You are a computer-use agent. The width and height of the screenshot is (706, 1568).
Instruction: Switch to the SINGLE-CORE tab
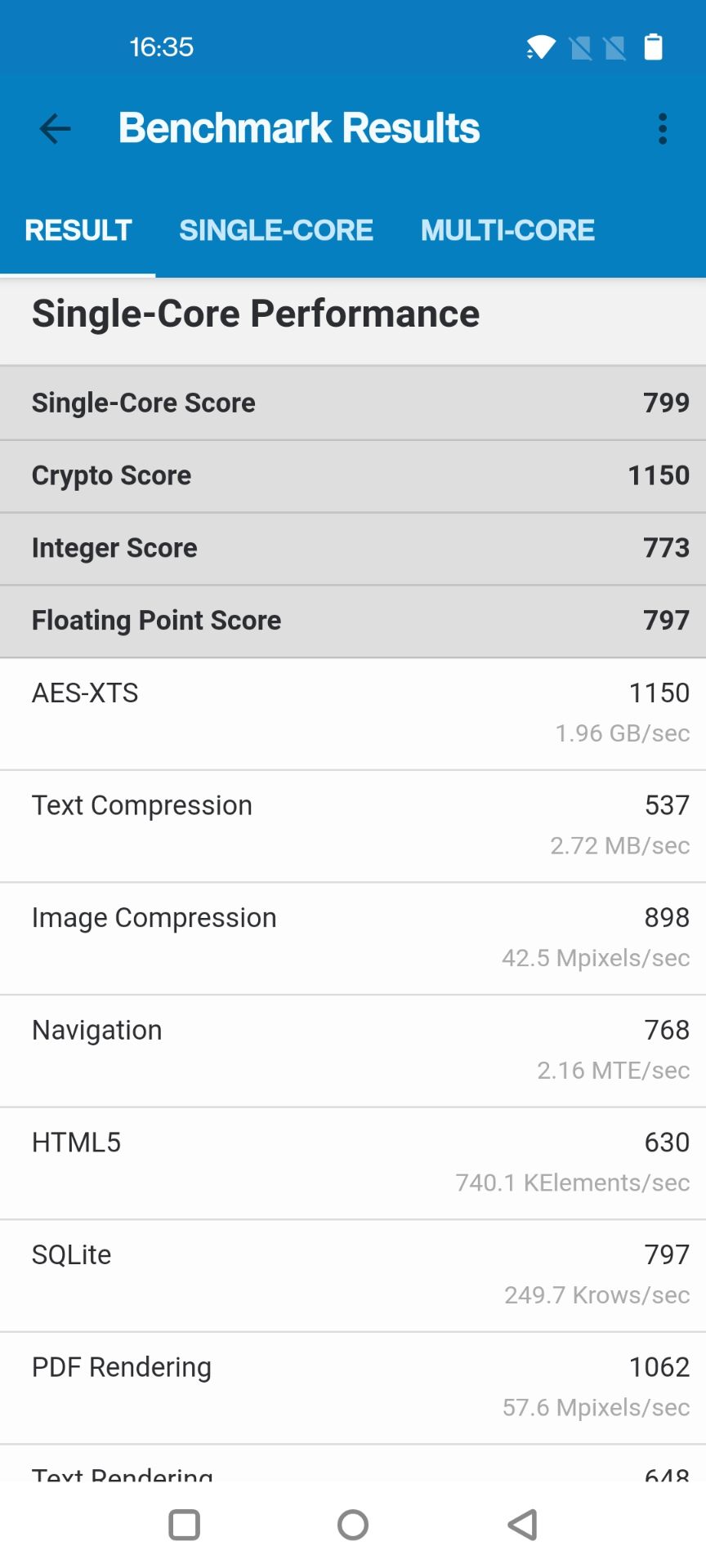click(276, 230)
